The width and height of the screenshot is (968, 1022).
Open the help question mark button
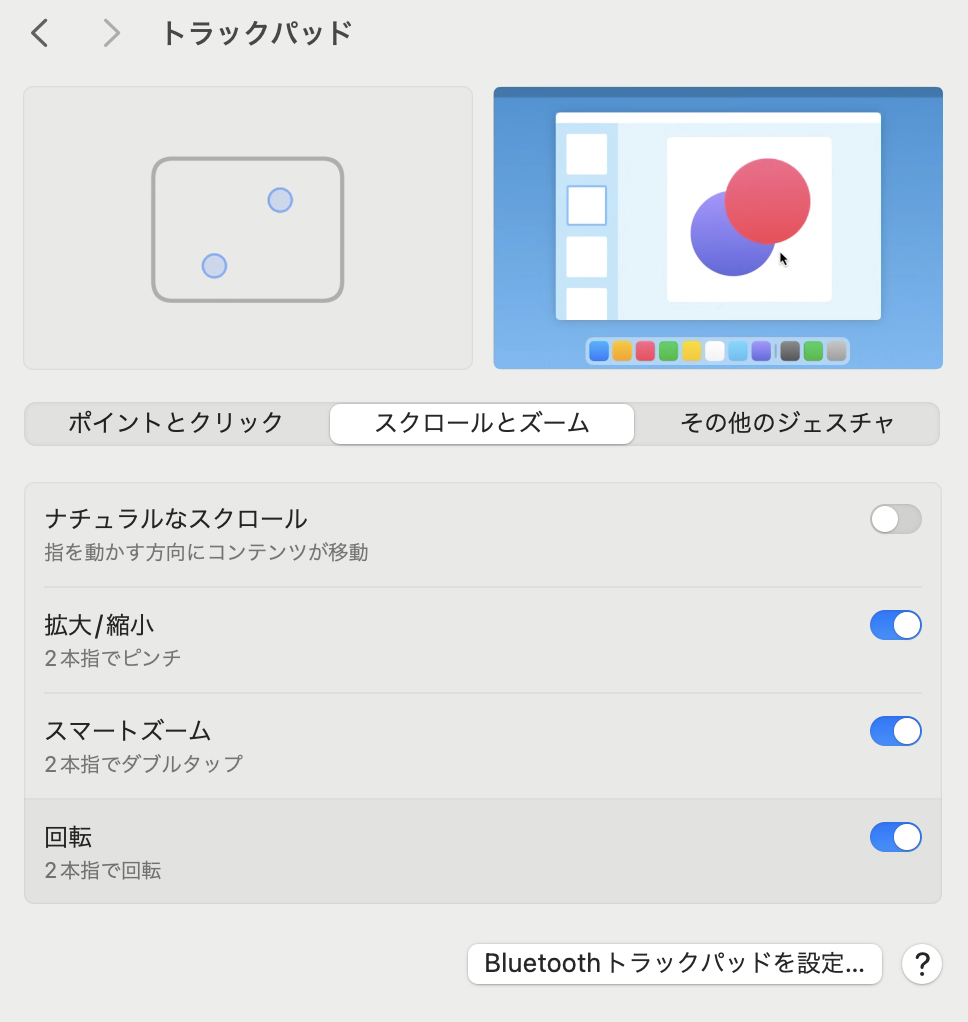(922, 964)
